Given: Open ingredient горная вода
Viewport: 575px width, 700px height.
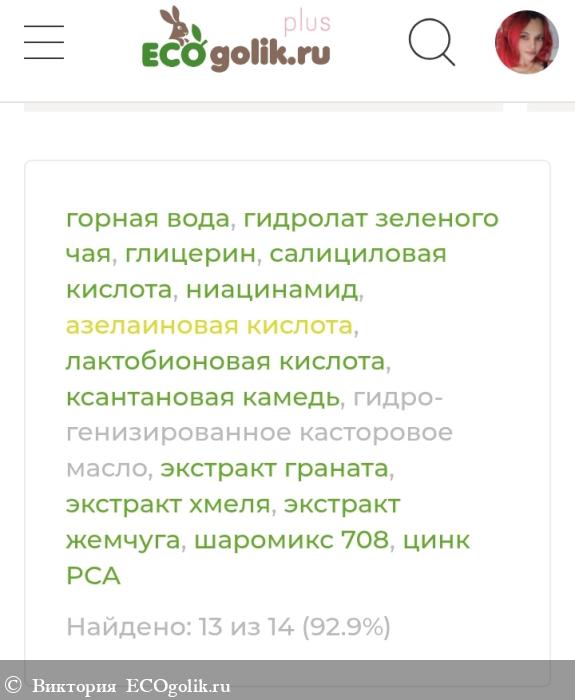Looking at the screenshot, I should [x=148, y=219].
